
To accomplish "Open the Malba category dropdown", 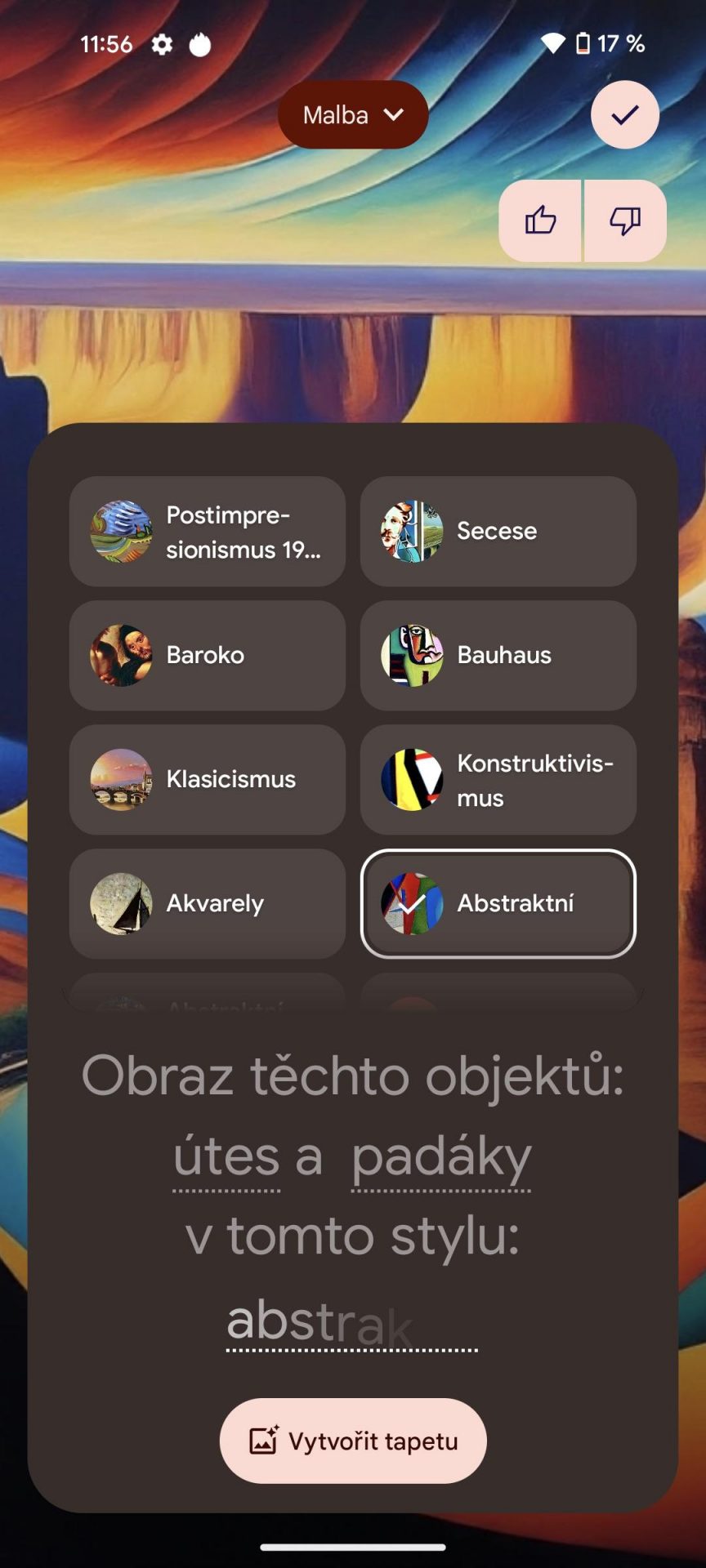I will (353, 115).
